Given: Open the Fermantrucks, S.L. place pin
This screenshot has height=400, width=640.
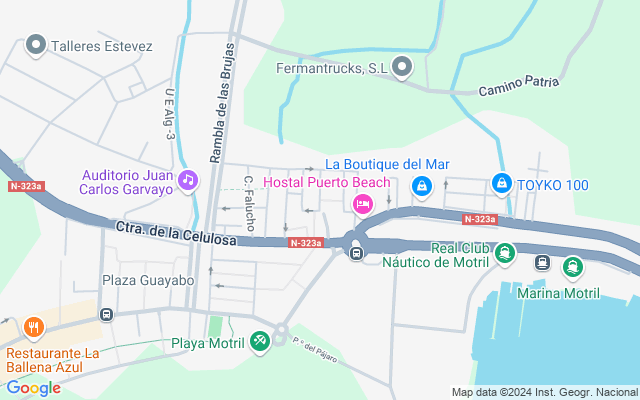Looking at the screenshot, I should point(402,68).
